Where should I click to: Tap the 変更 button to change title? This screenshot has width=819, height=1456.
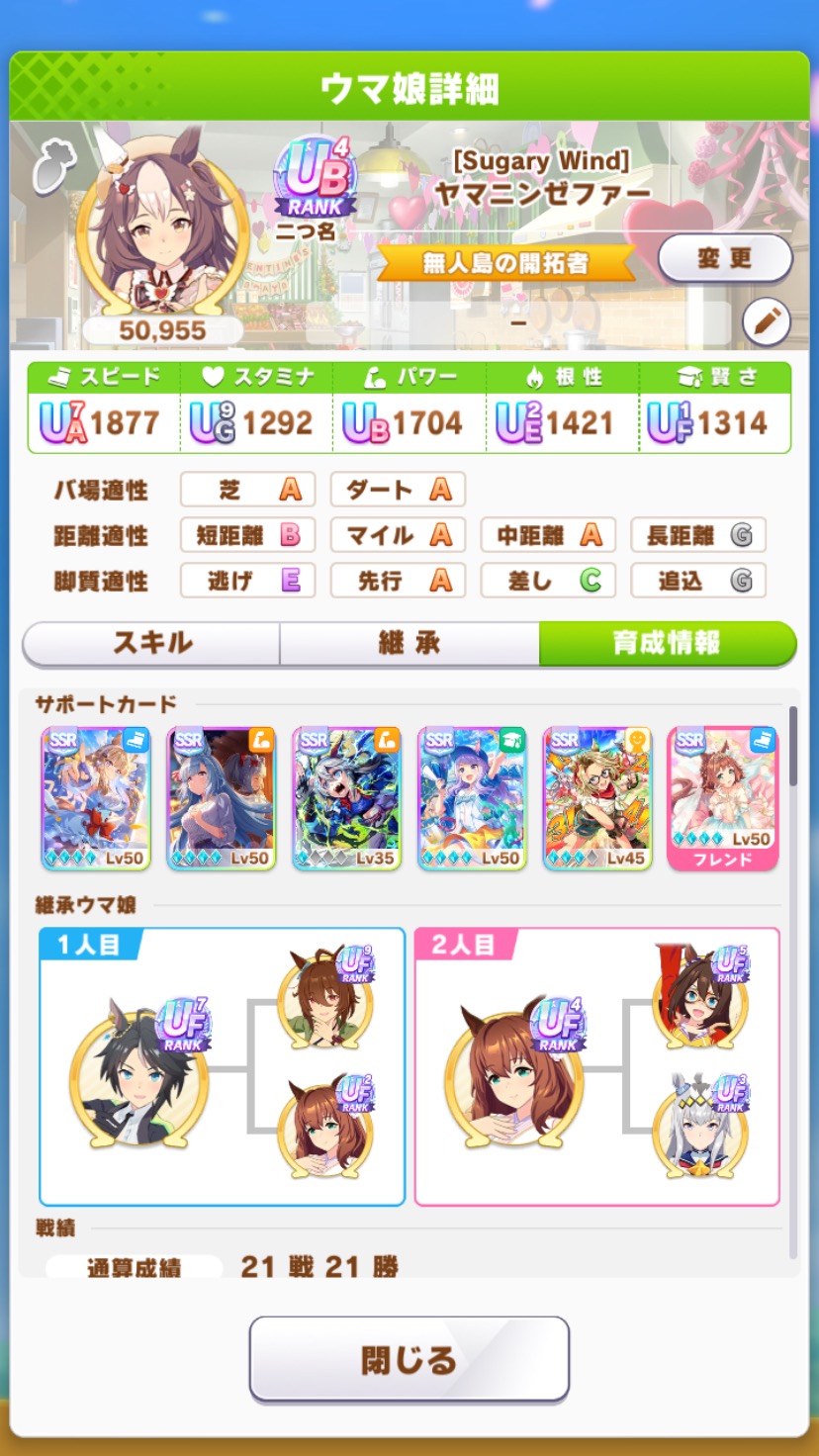tap(725, 259)
